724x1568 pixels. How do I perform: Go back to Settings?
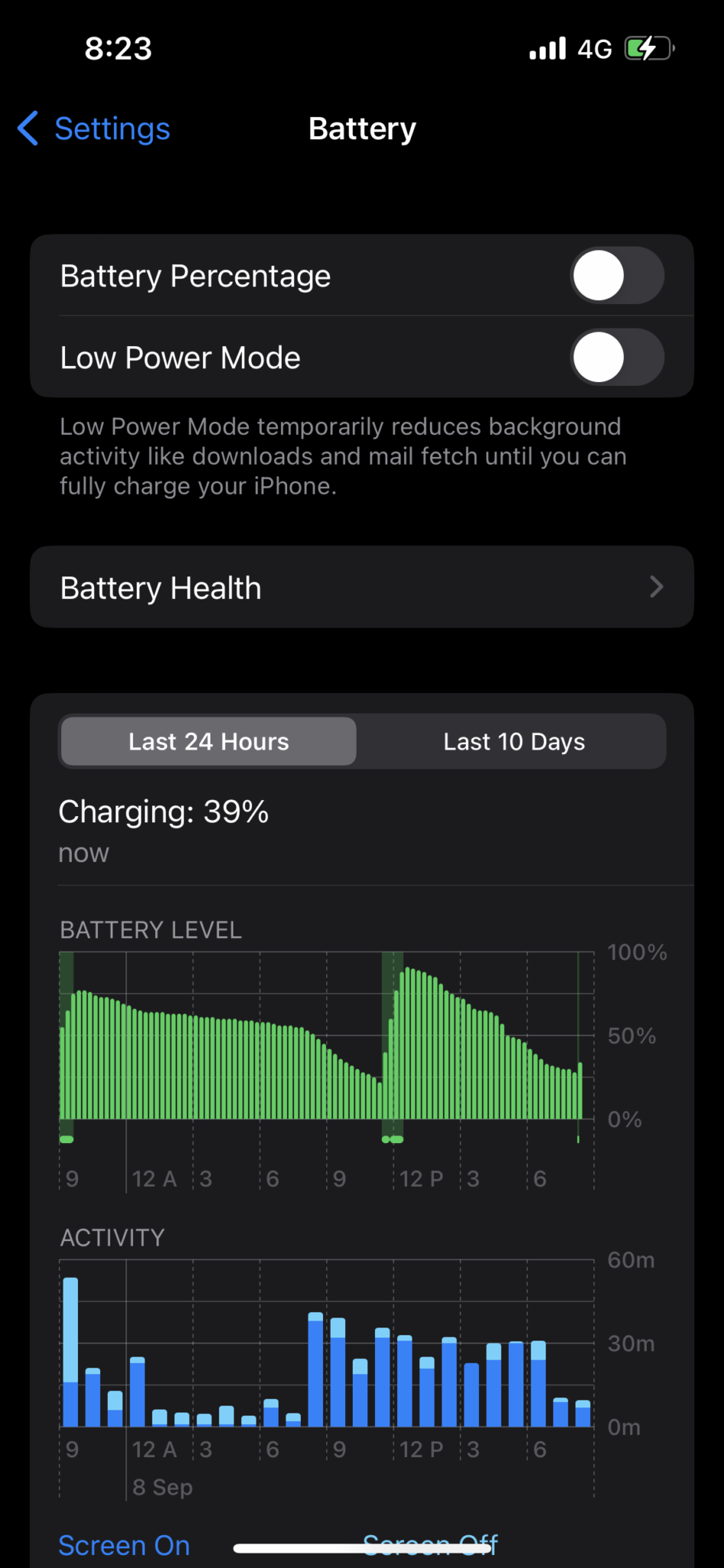93,129
